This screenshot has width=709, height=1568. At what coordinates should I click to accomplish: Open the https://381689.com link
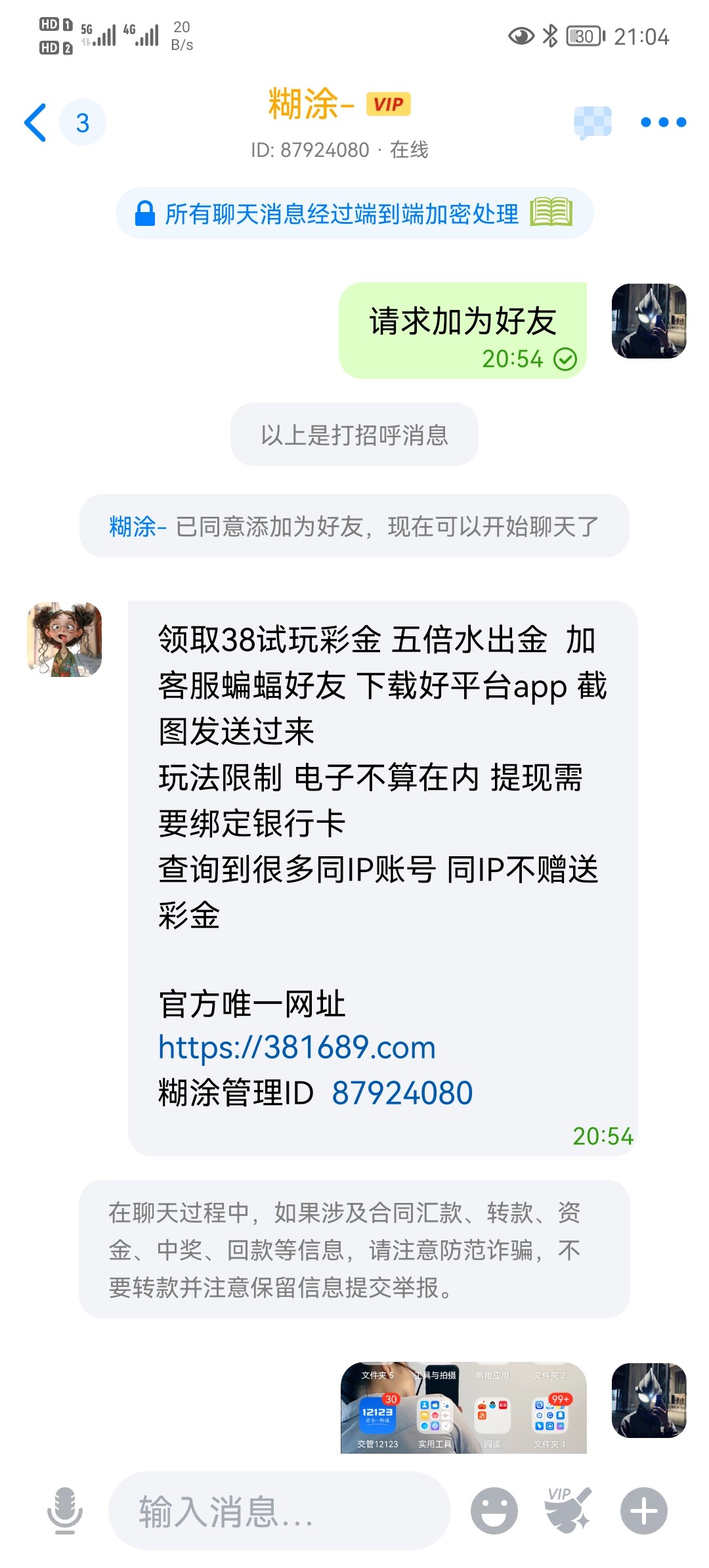pyautogui.click(x=297, y=1047)
